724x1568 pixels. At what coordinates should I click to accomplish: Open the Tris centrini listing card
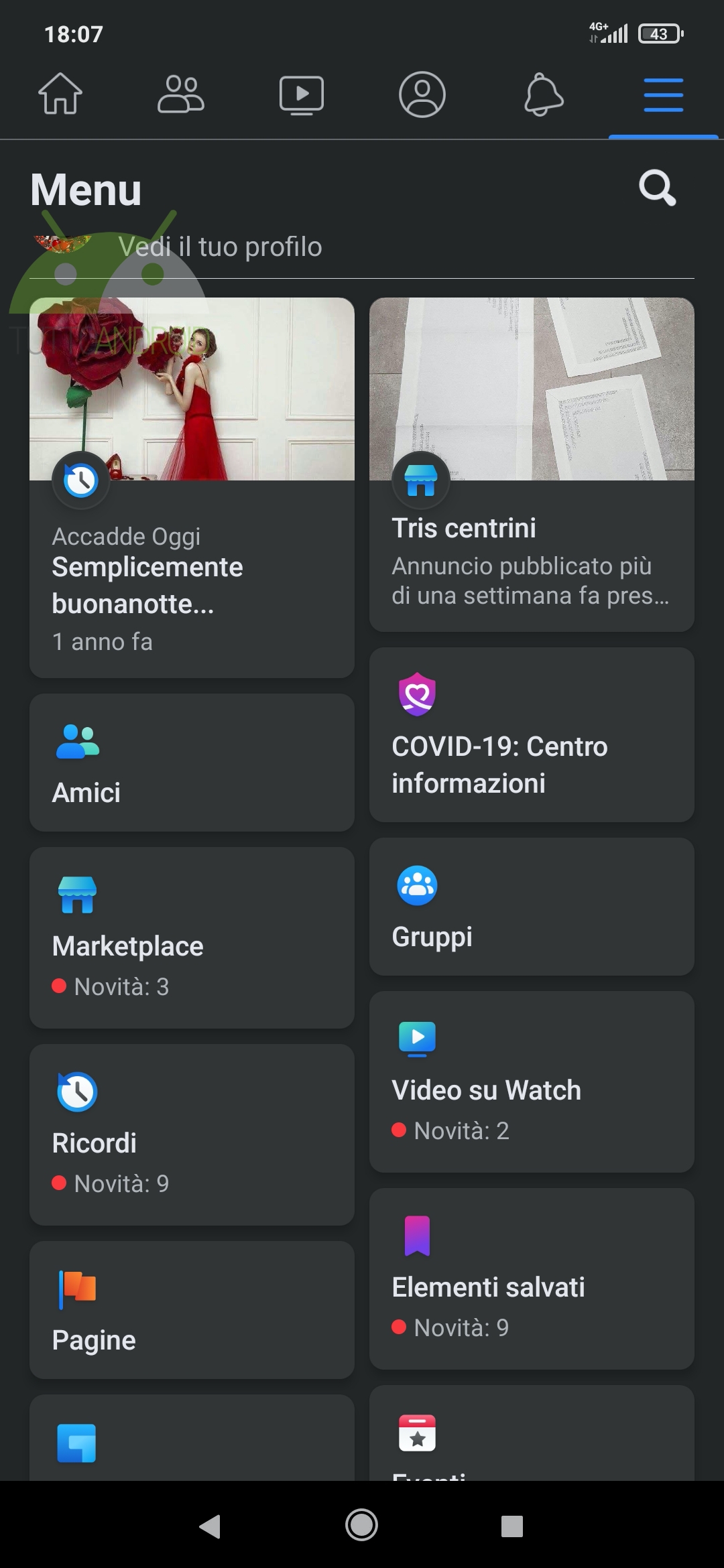coord(532,464)
